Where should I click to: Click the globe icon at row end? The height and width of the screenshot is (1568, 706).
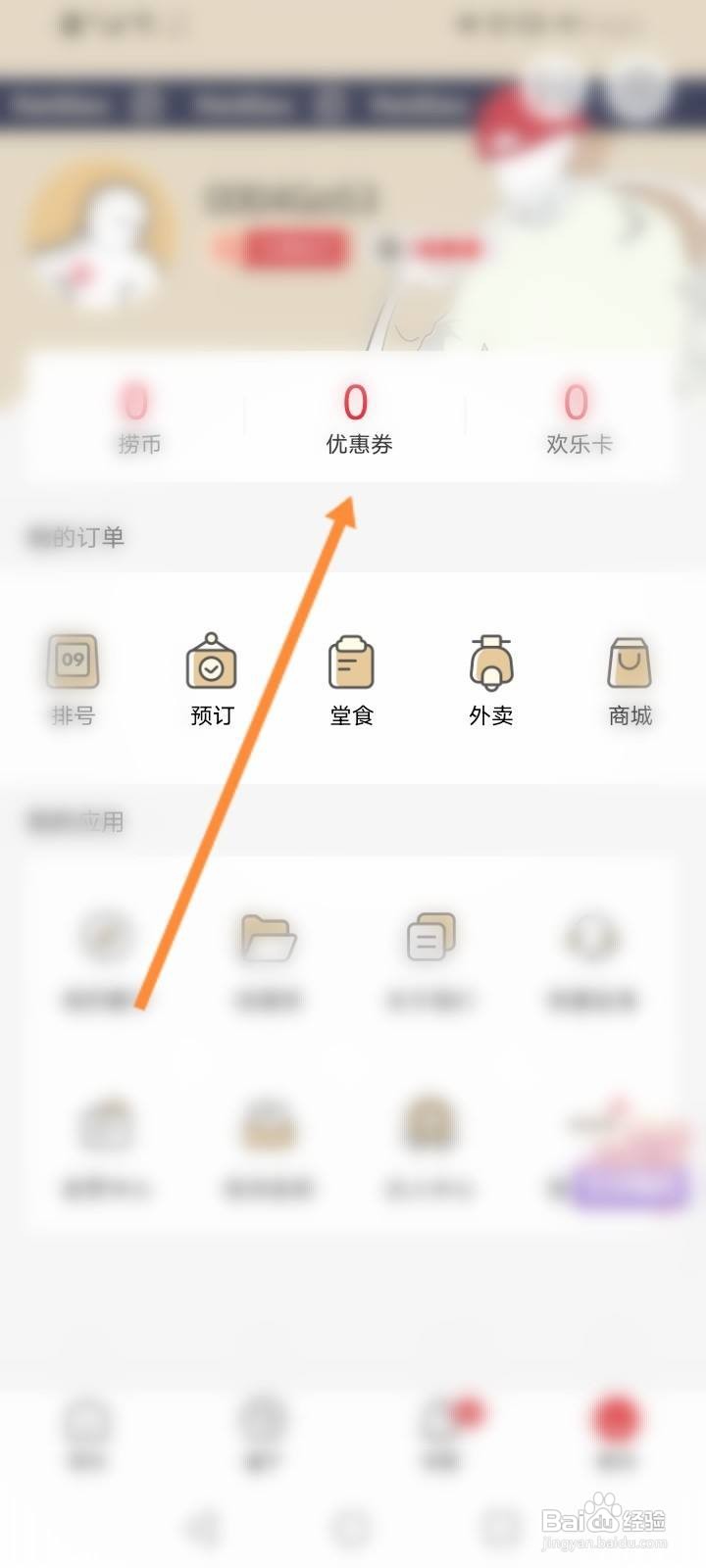coord(588,939)
